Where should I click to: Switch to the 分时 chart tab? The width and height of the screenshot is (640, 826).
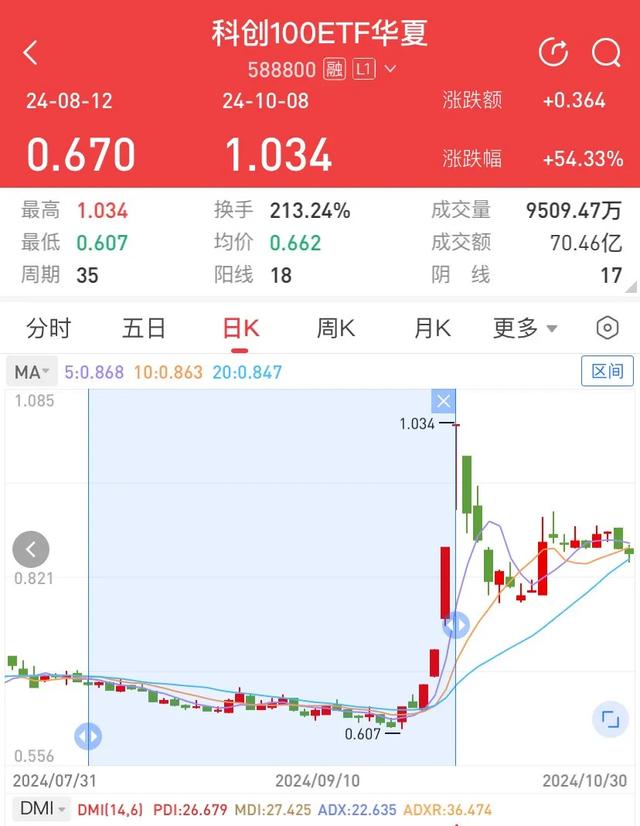click(49, 328)
